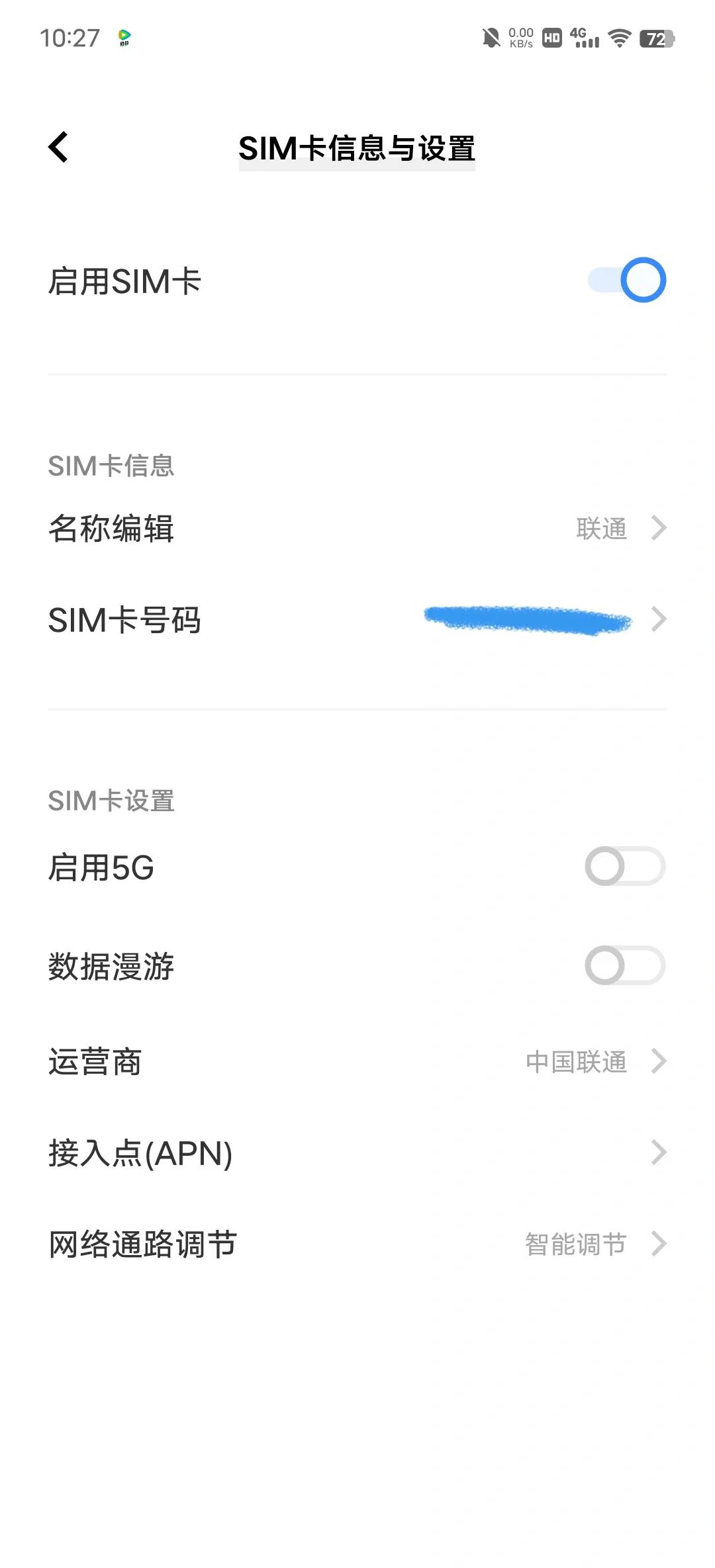Open 接入点(APN) settings
The width and height of the screenshot is (715, 1568).
358,1153
